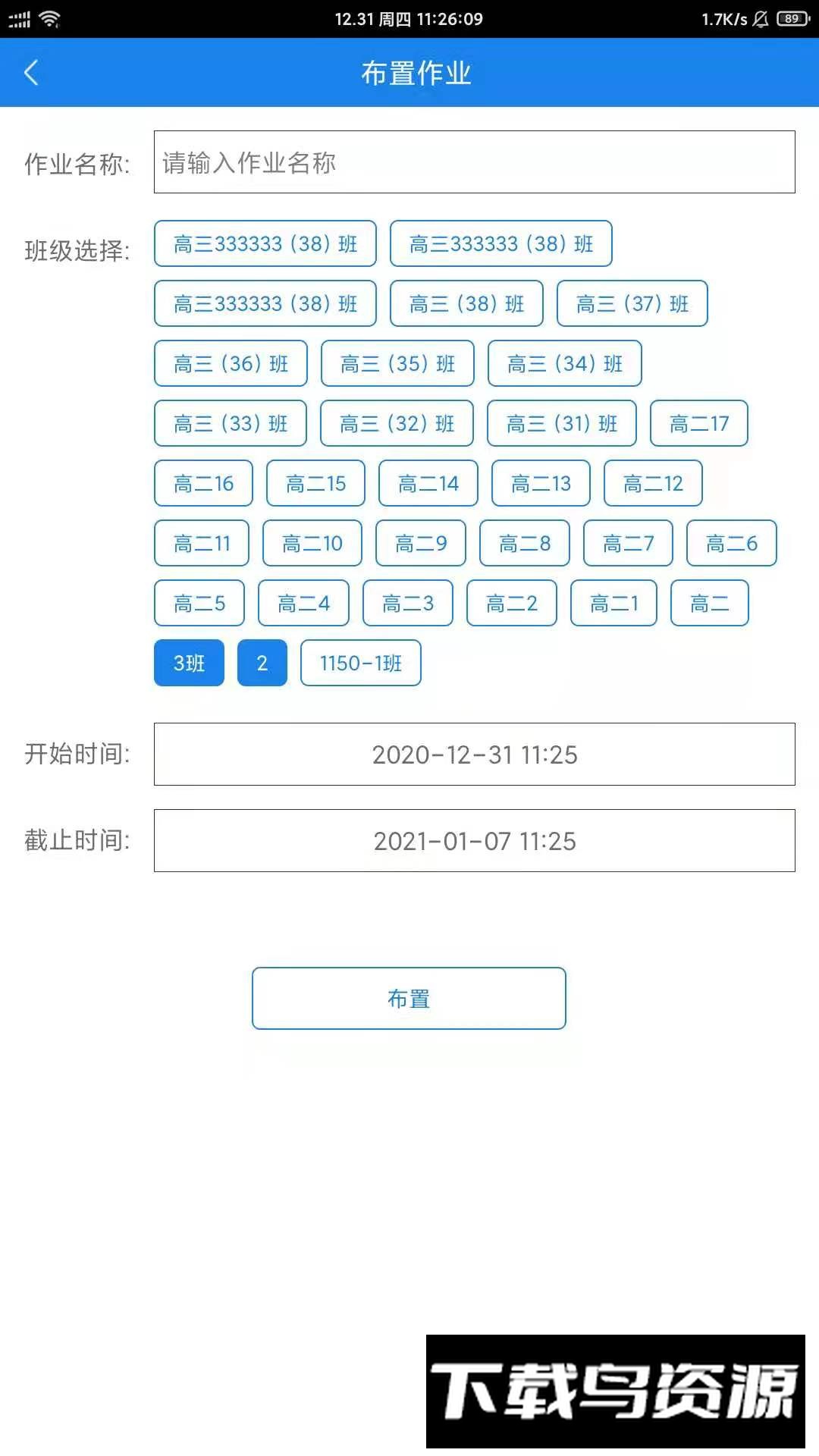This screenshot has height=1456, width=819.
Task: Tap the 高二1 class chip
Action: tap(613, 604)
